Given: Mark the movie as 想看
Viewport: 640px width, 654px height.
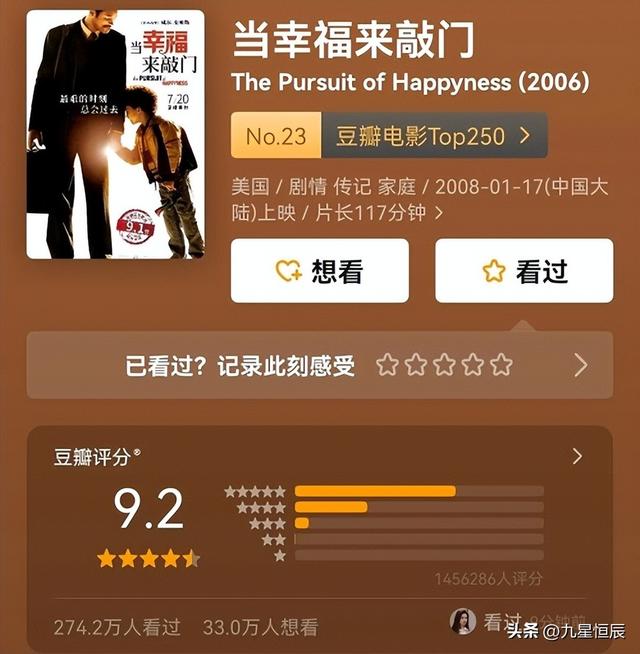Looking at the screenshot, I should [x=320, y=271].
